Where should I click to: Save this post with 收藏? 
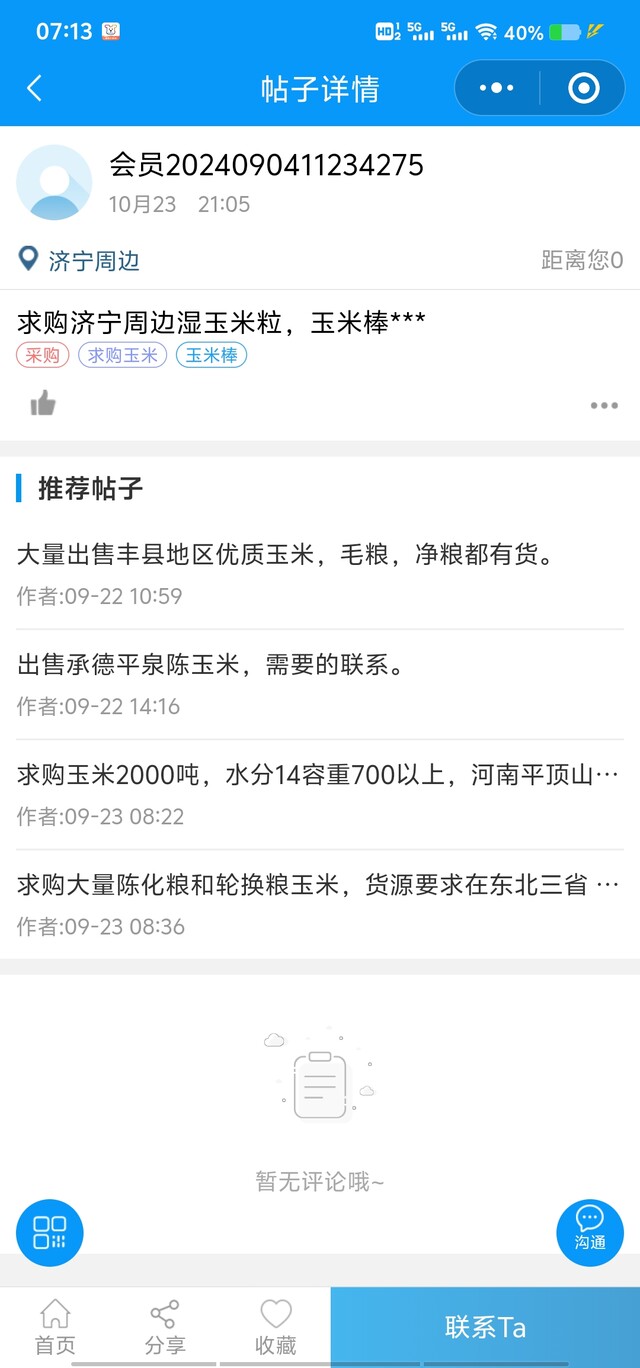coord(275,1327)
